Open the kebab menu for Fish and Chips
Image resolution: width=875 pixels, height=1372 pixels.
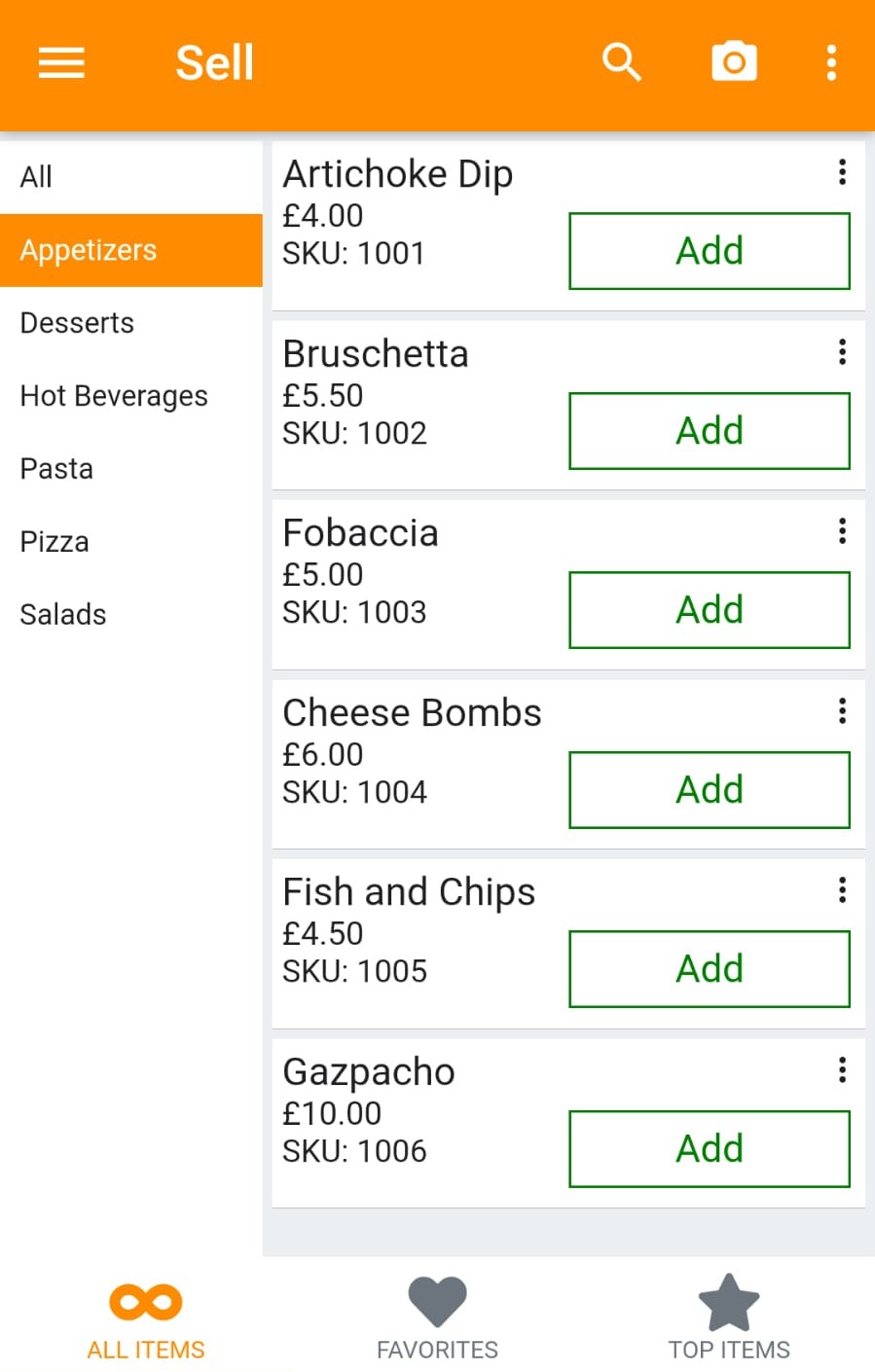coord(843,890)
